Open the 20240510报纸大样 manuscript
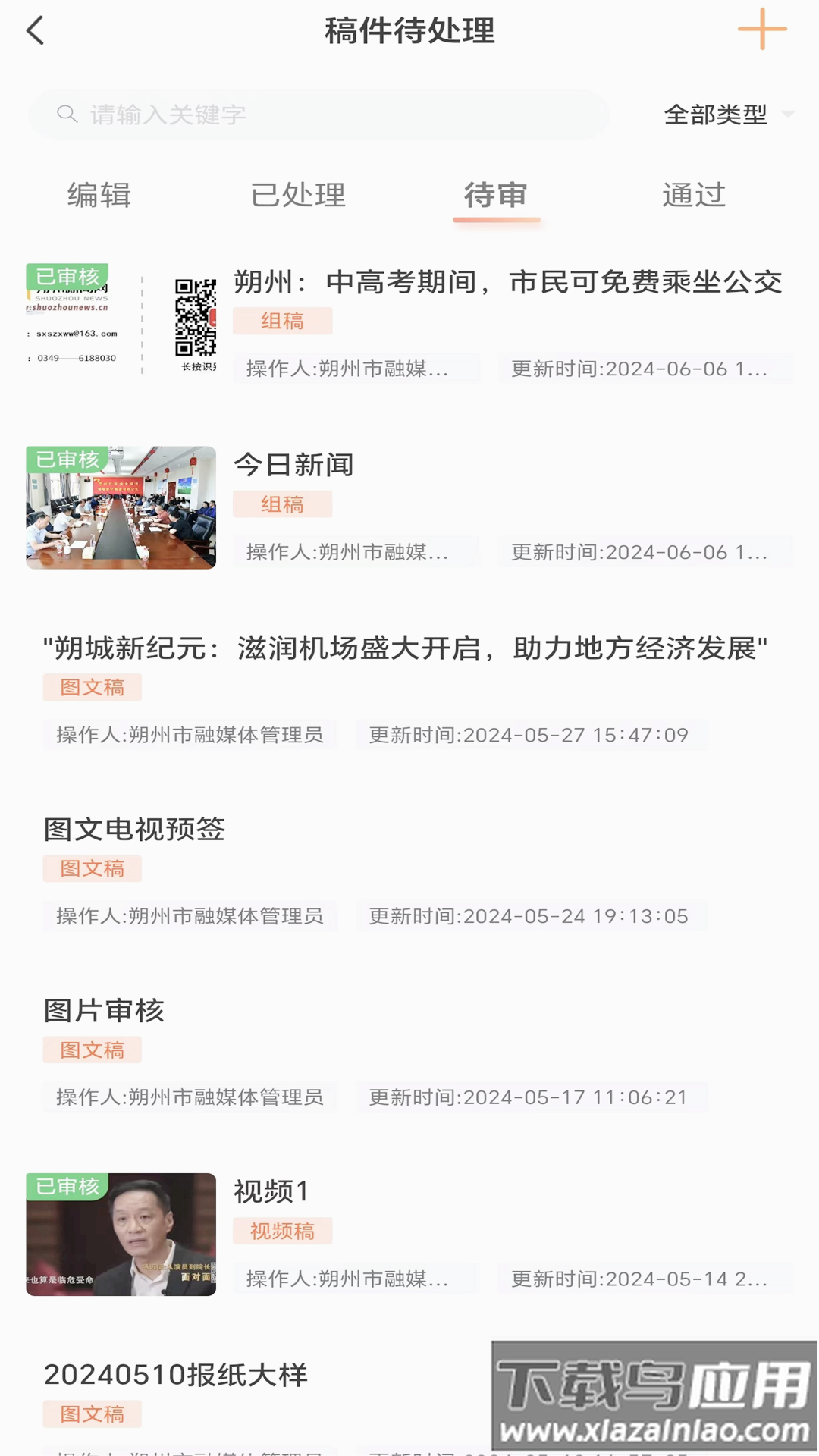Viewport: 819px width, 1456px height. click(x=176, y=1374)
